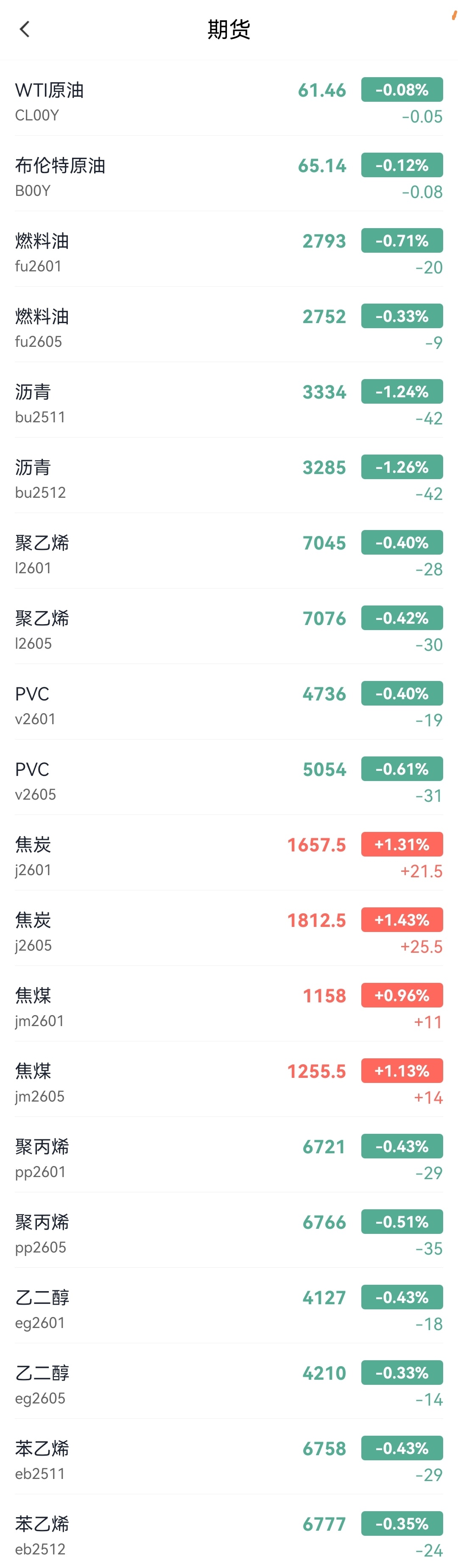
Task: Go back from the 期货 page
Action: [24, 29]
